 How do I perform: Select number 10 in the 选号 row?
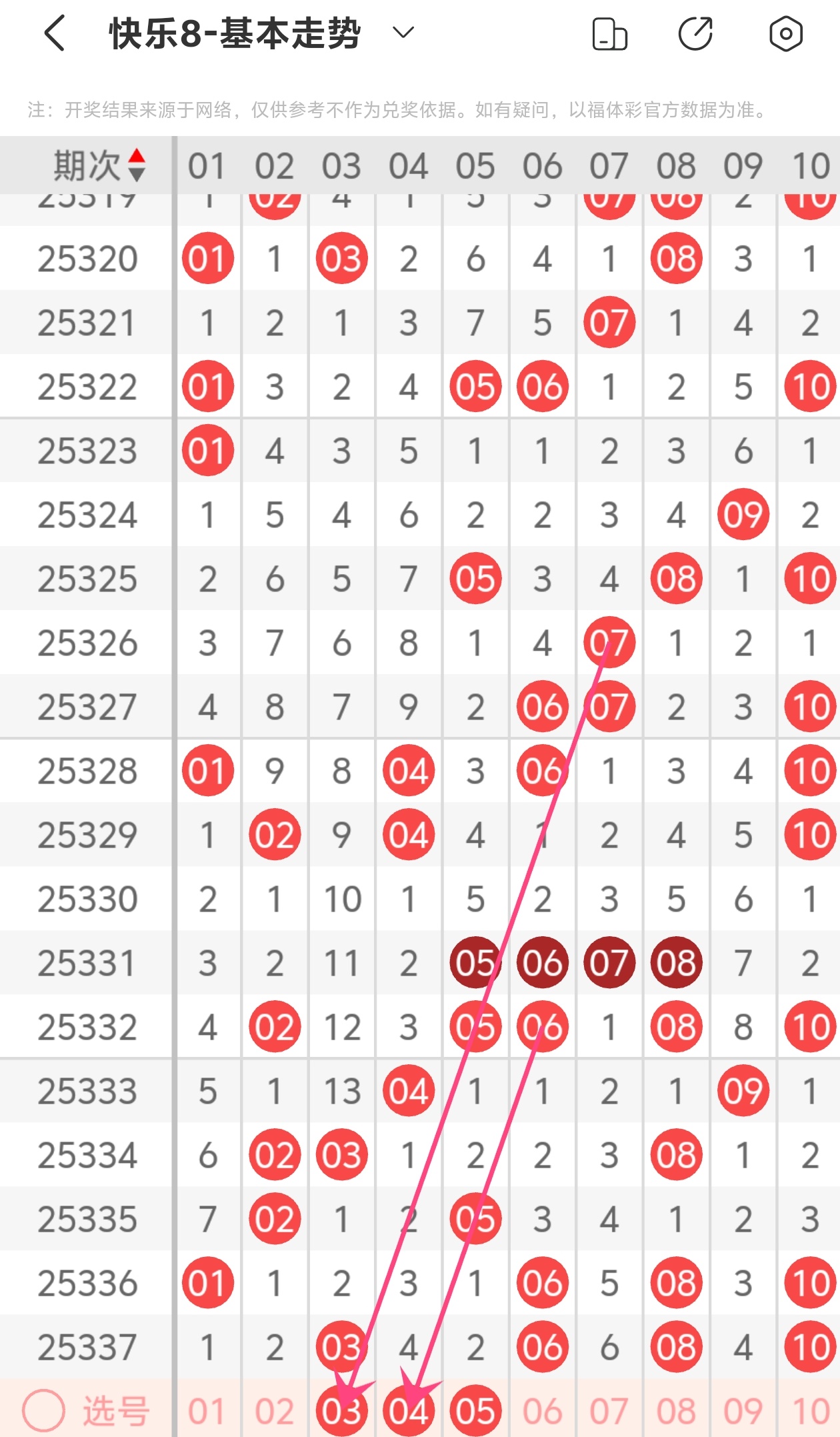810,1411
